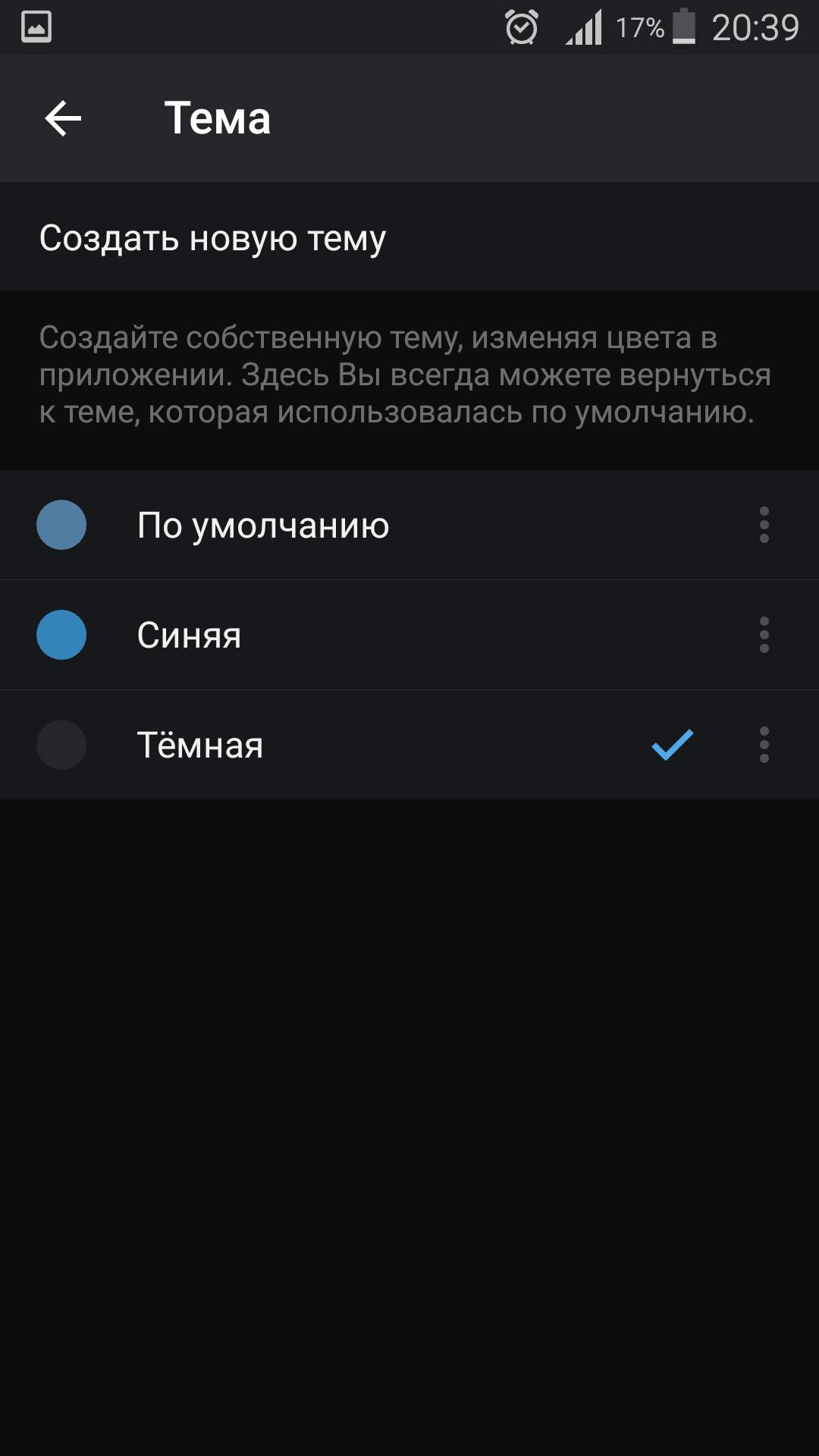
Task: Open Создать новую тему
Action: (x=409, y=237)
